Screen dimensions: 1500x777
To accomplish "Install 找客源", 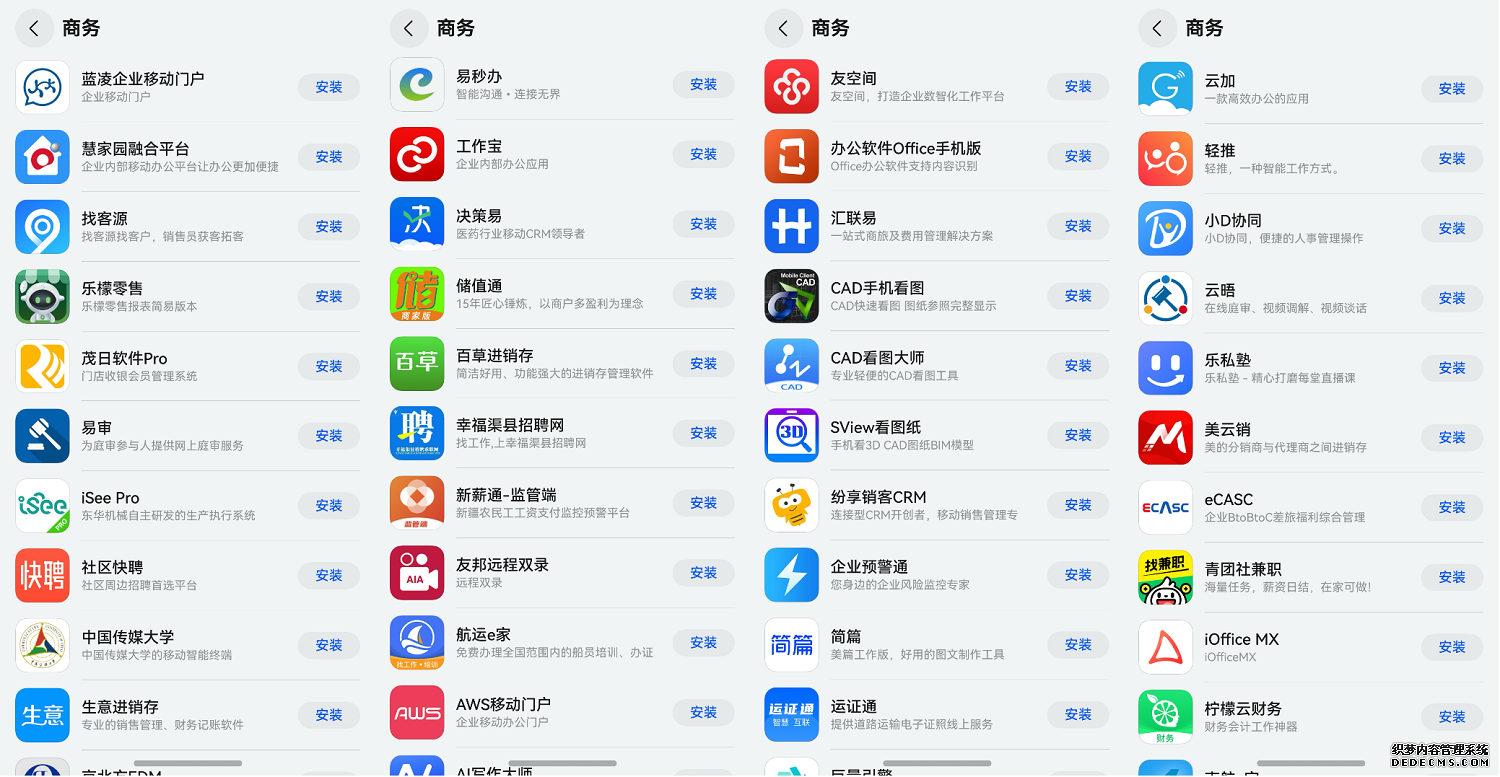I will point(329,227).
